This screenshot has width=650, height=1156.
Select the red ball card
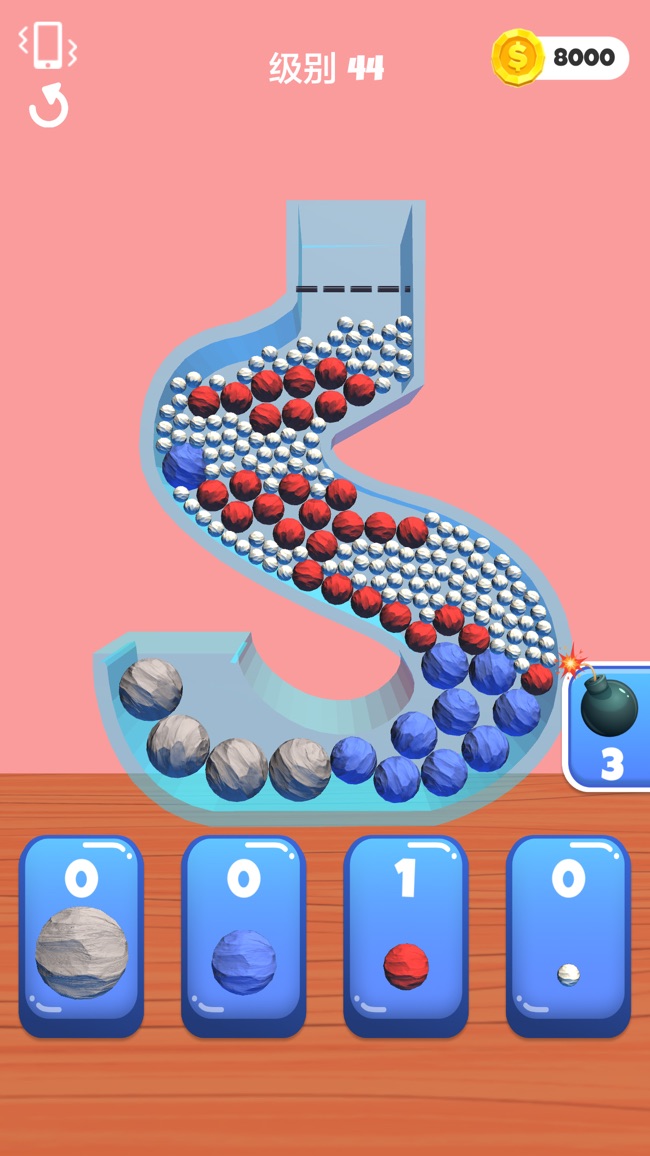[x=406, y=936]
